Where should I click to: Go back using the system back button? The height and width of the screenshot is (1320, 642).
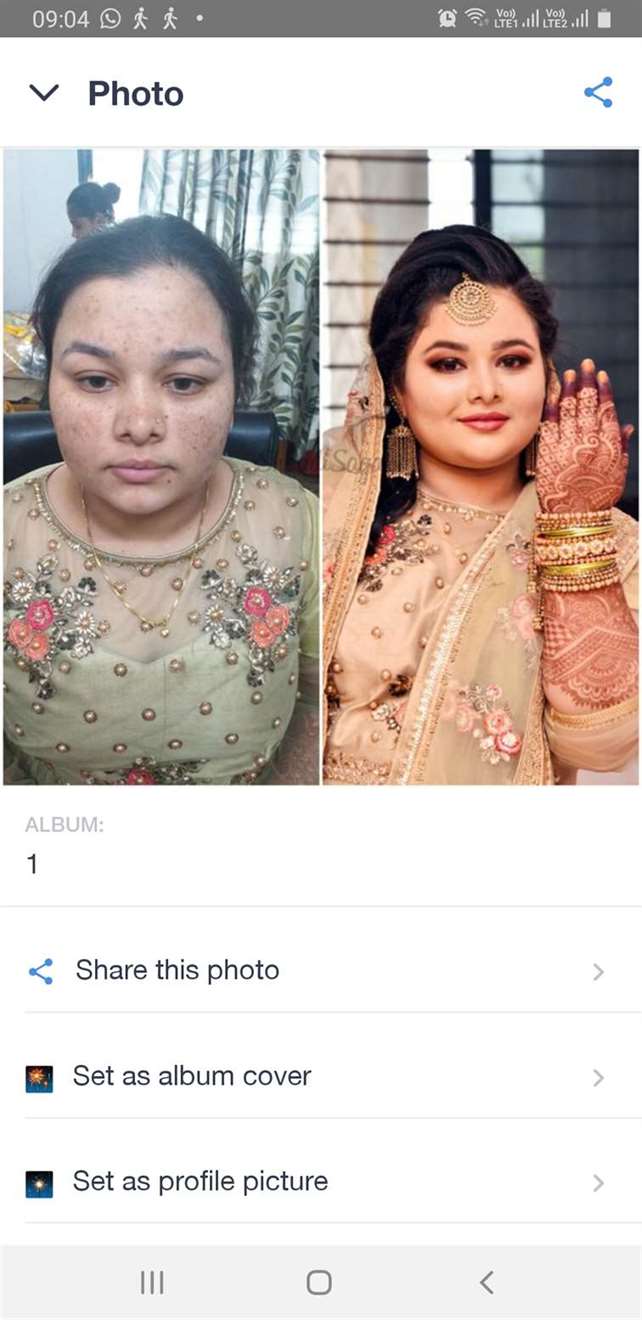(487, 1282)
